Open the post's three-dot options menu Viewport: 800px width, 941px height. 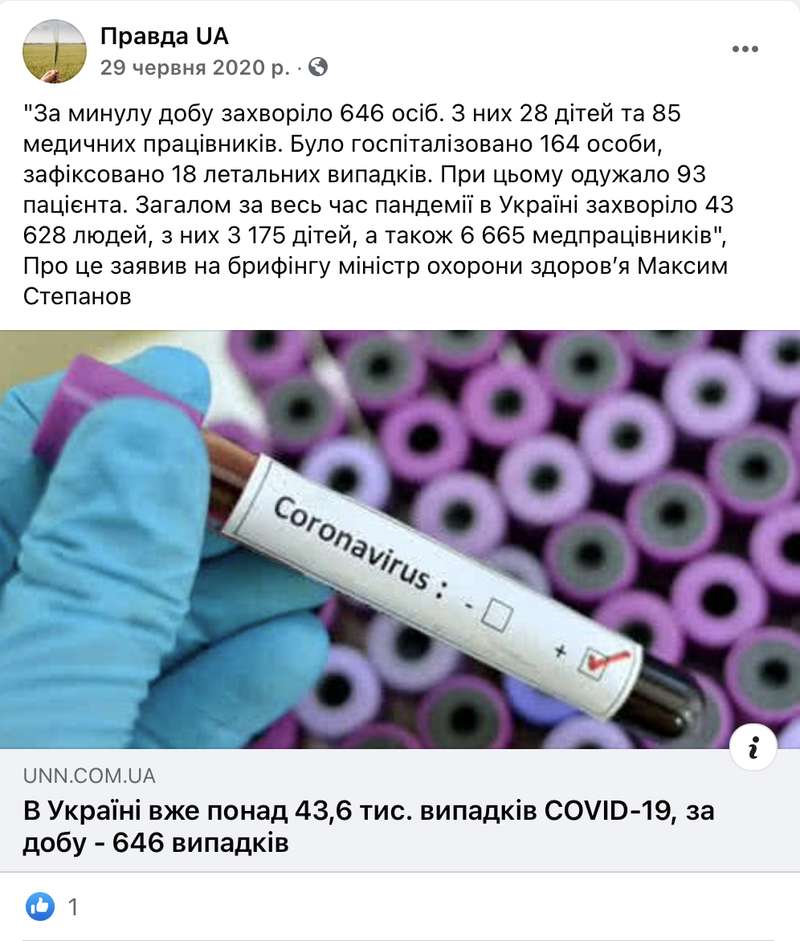coord(746,49)
